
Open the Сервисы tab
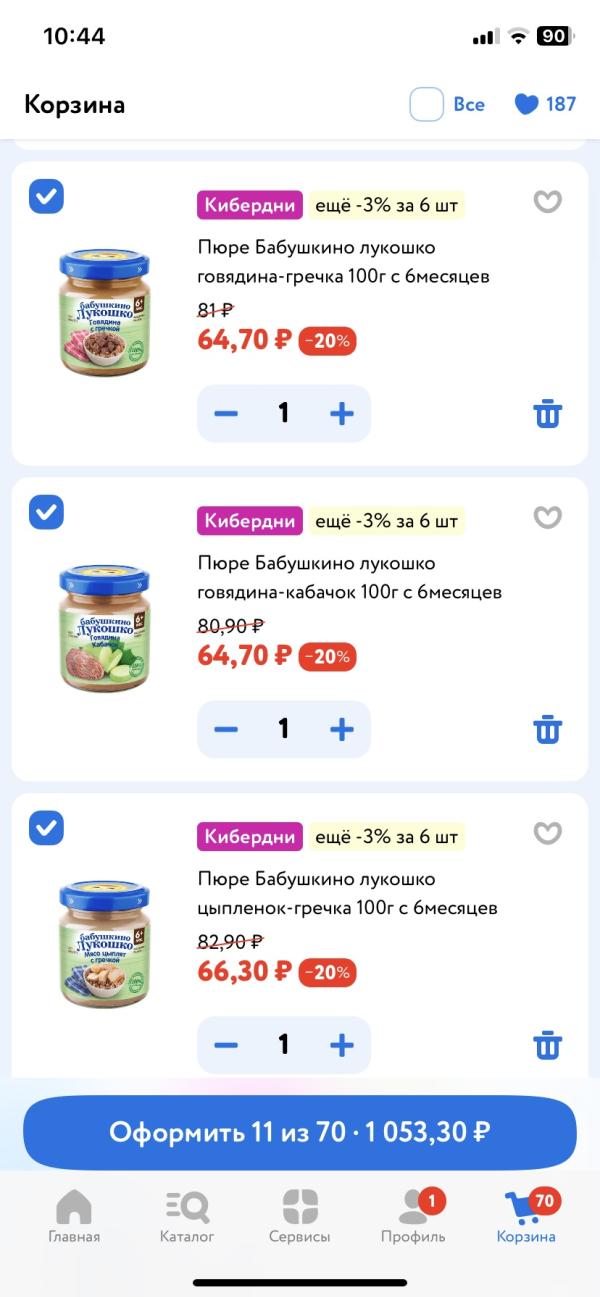[300, 1217]
